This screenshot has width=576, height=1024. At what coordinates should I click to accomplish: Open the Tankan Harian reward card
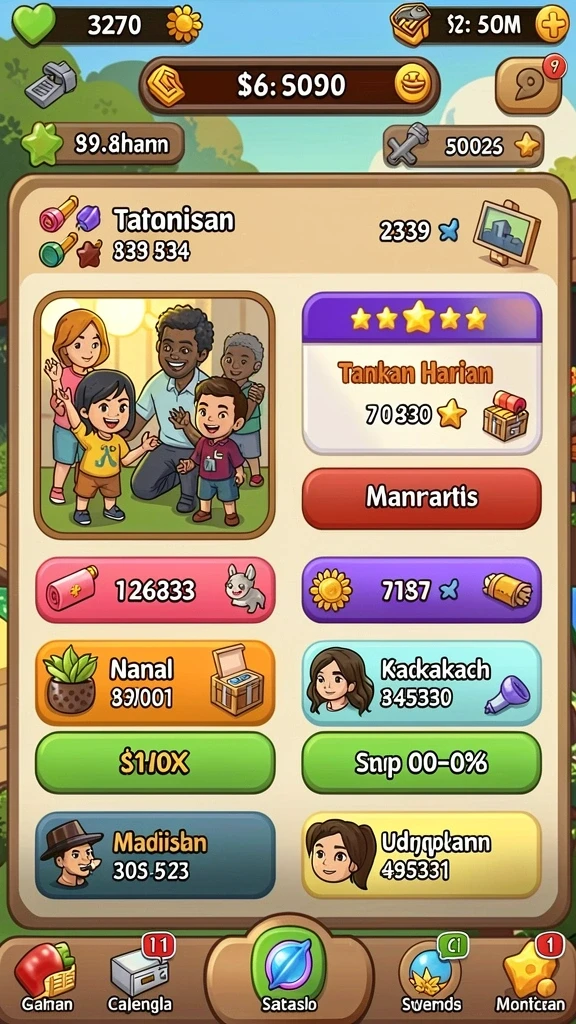[x=422, y=373]
